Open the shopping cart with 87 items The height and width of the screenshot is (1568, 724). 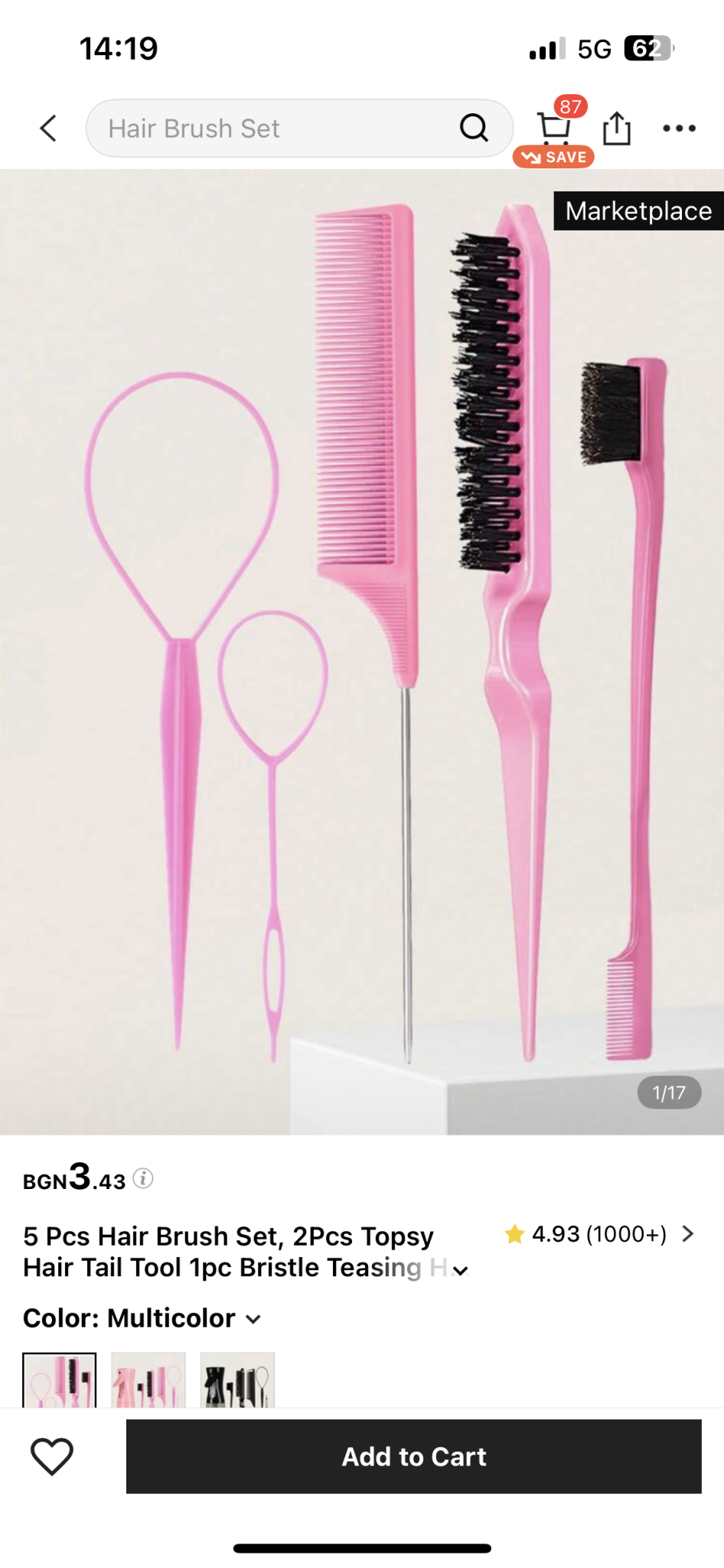pyautogui.click(x=553, y=128)
